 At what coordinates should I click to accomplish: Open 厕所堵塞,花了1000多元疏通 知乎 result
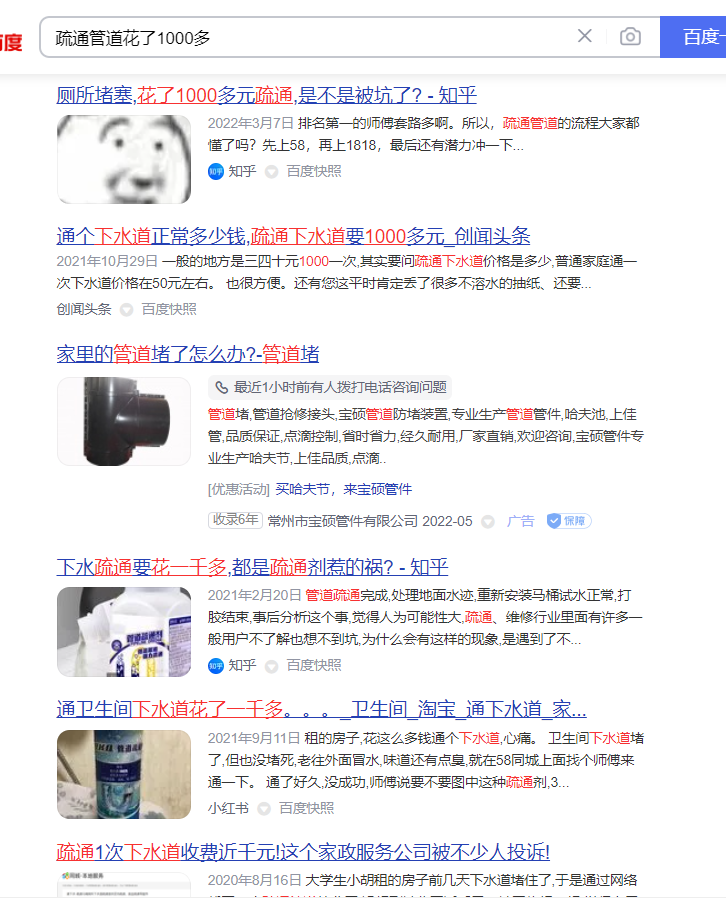266,96
